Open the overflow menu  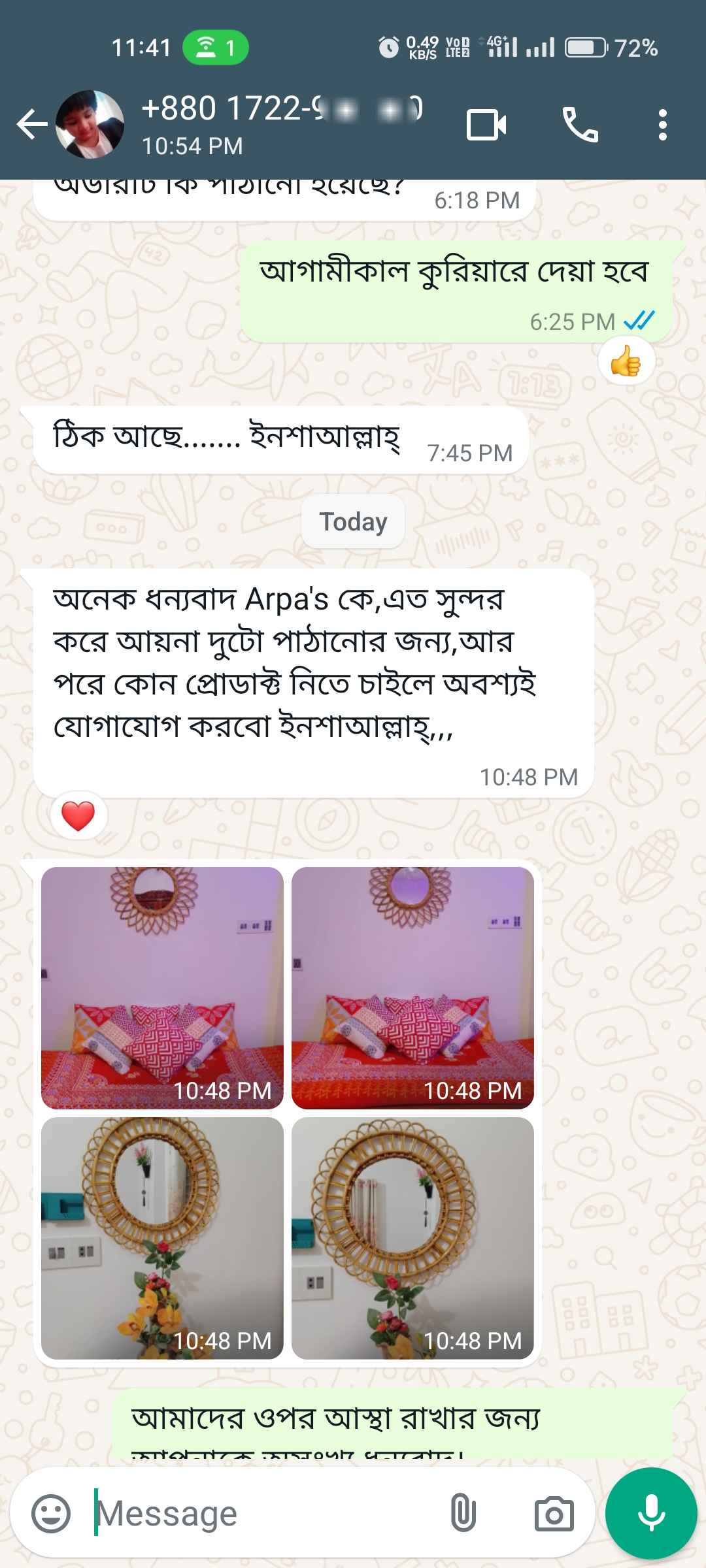pyautogui.click(x=662, y=124)
